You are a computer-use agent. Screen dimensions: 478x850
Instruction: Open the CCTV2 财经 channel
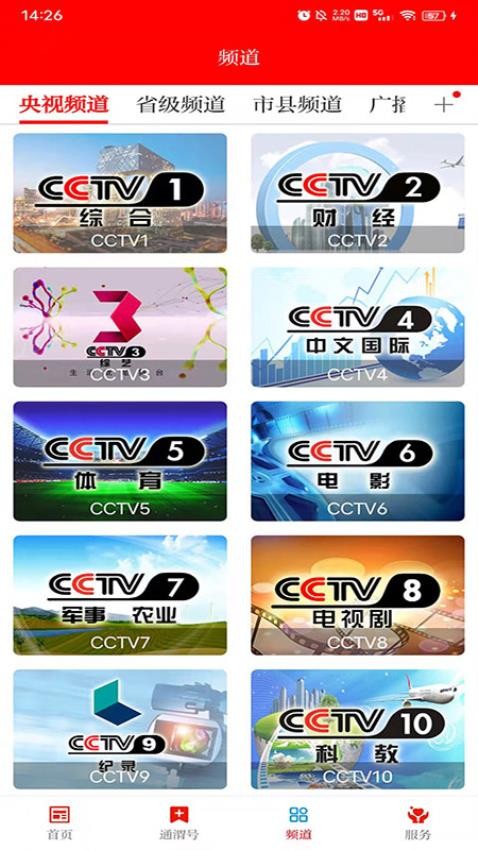pos(358,193)
